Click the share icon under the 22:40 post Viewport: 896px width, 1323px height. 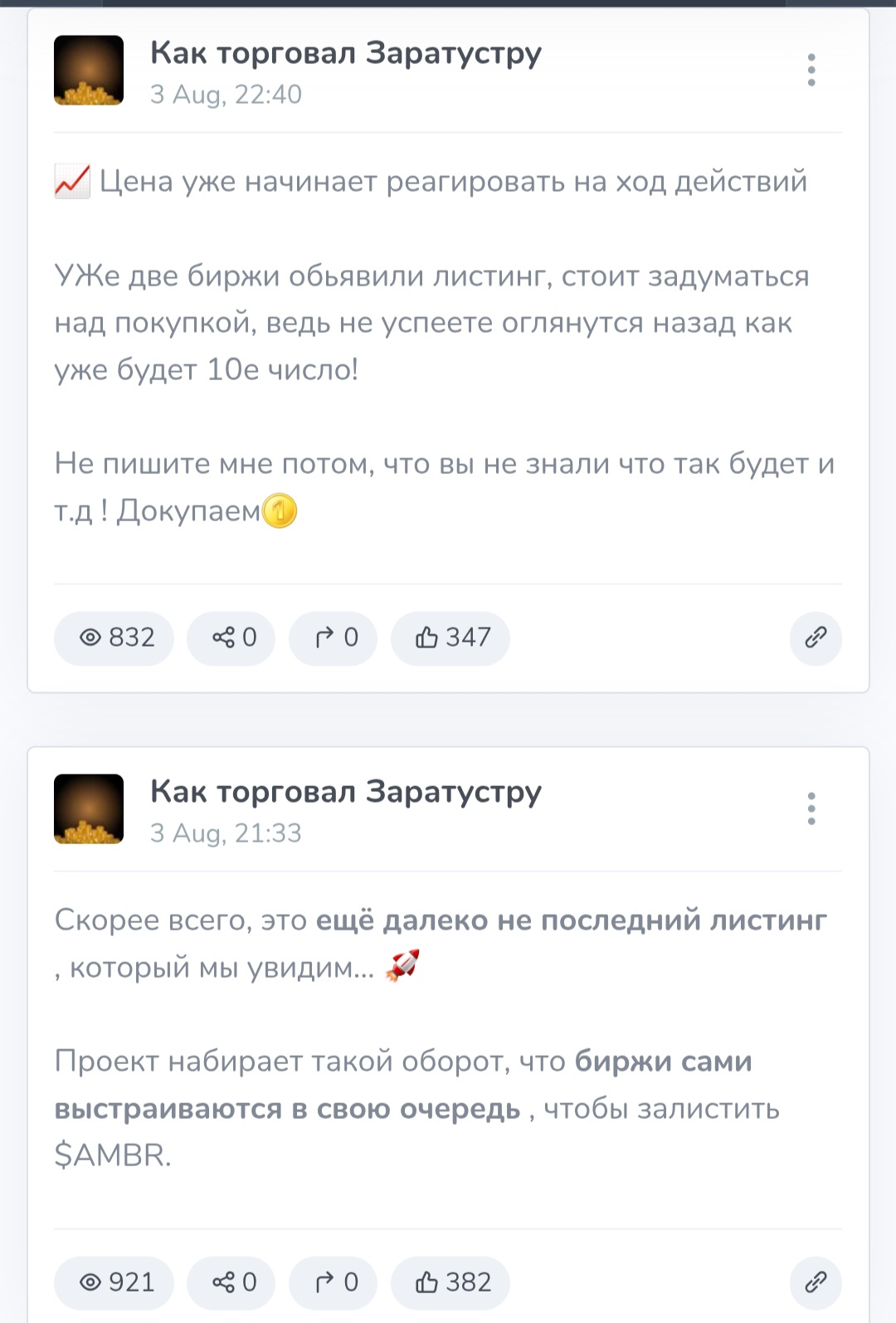click(x=222, y=637)
